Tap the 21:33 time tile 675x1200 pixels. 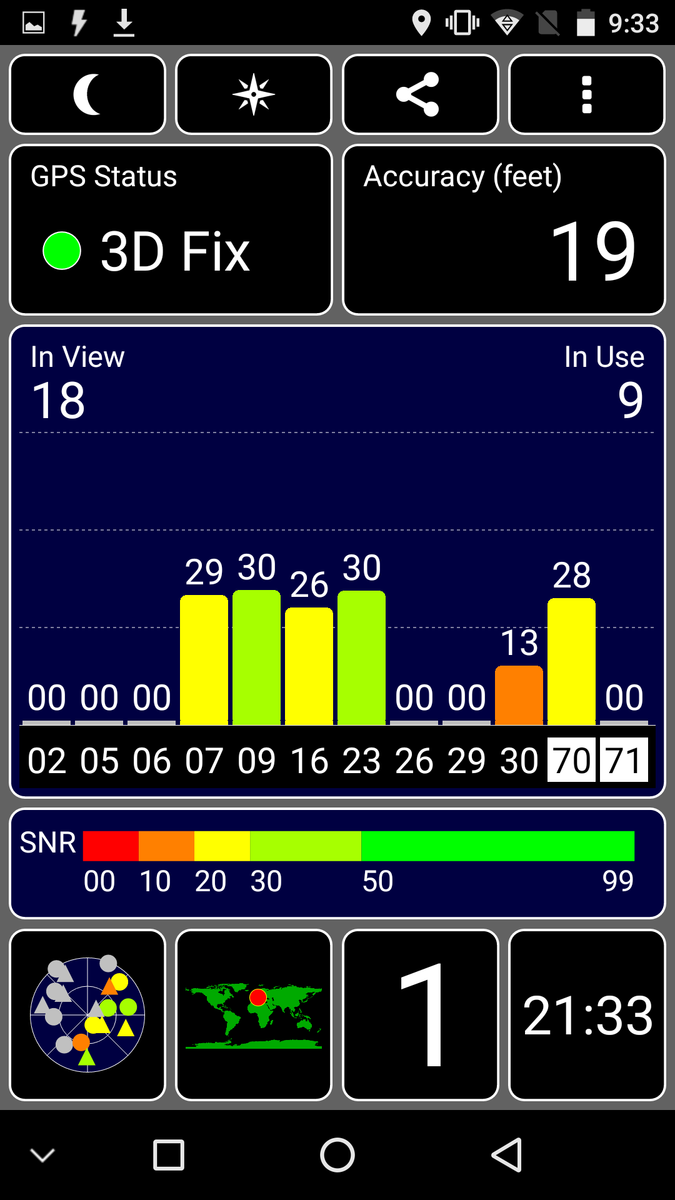click(587, 1015)
